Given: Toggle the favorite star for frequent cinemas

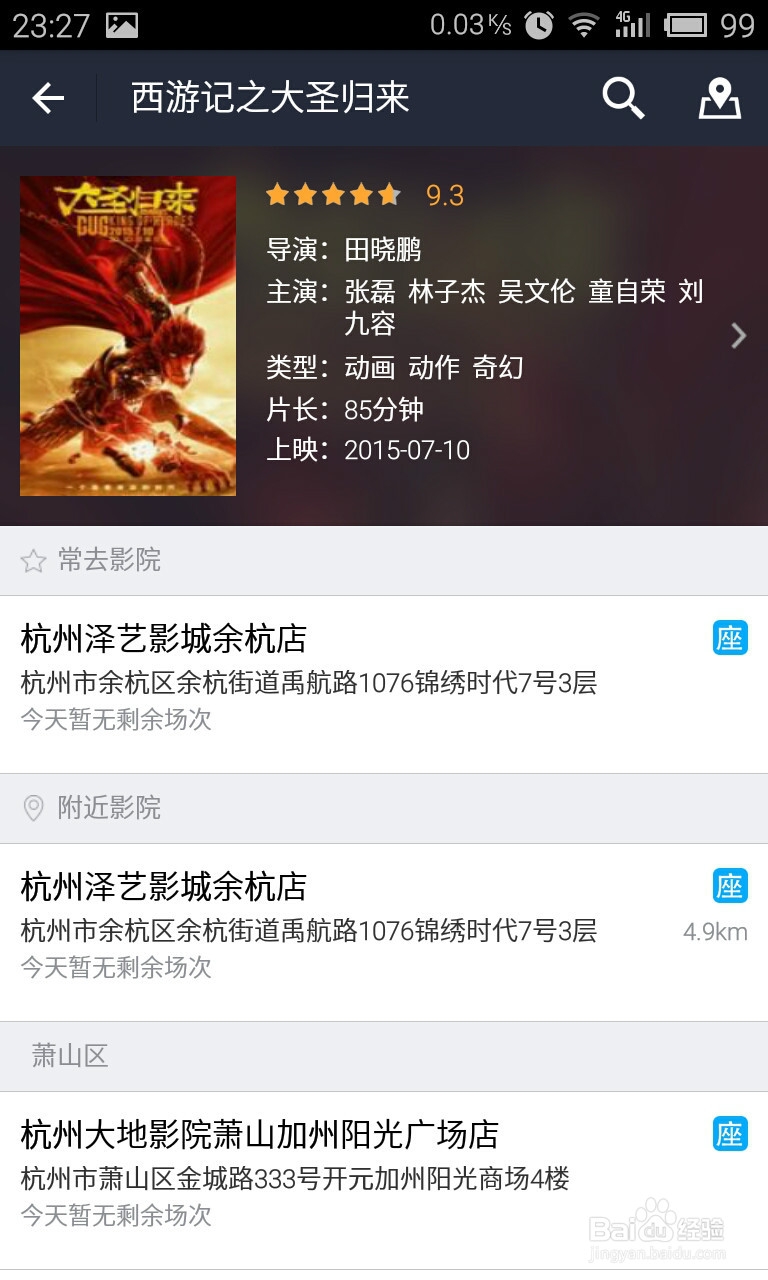Looking at the screenshot, I should [x=32, y=561].
